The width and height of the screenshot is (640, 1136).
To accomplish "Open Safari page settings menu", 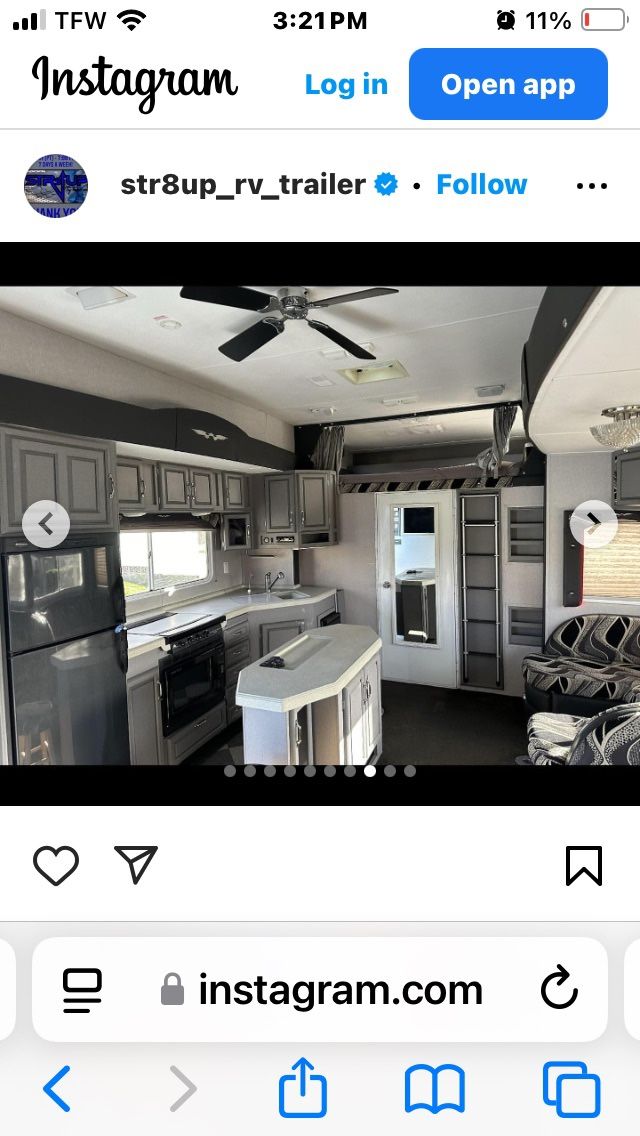I will (82, 990).
